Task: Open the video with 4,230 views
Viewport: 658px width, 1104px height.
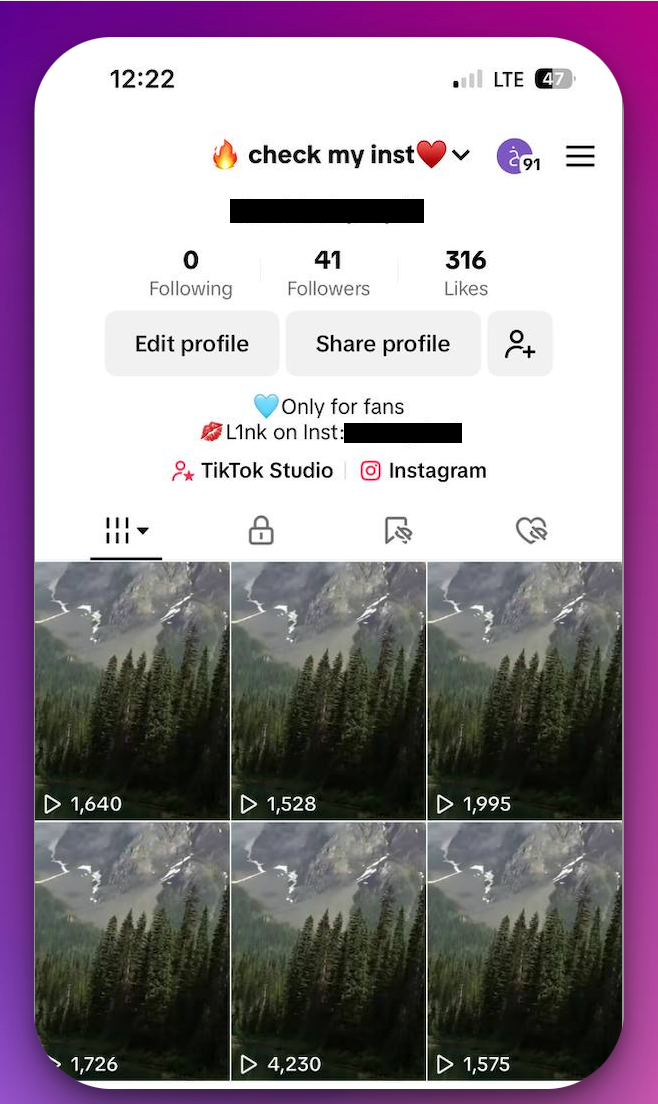Action: click(x=328, y=950)
